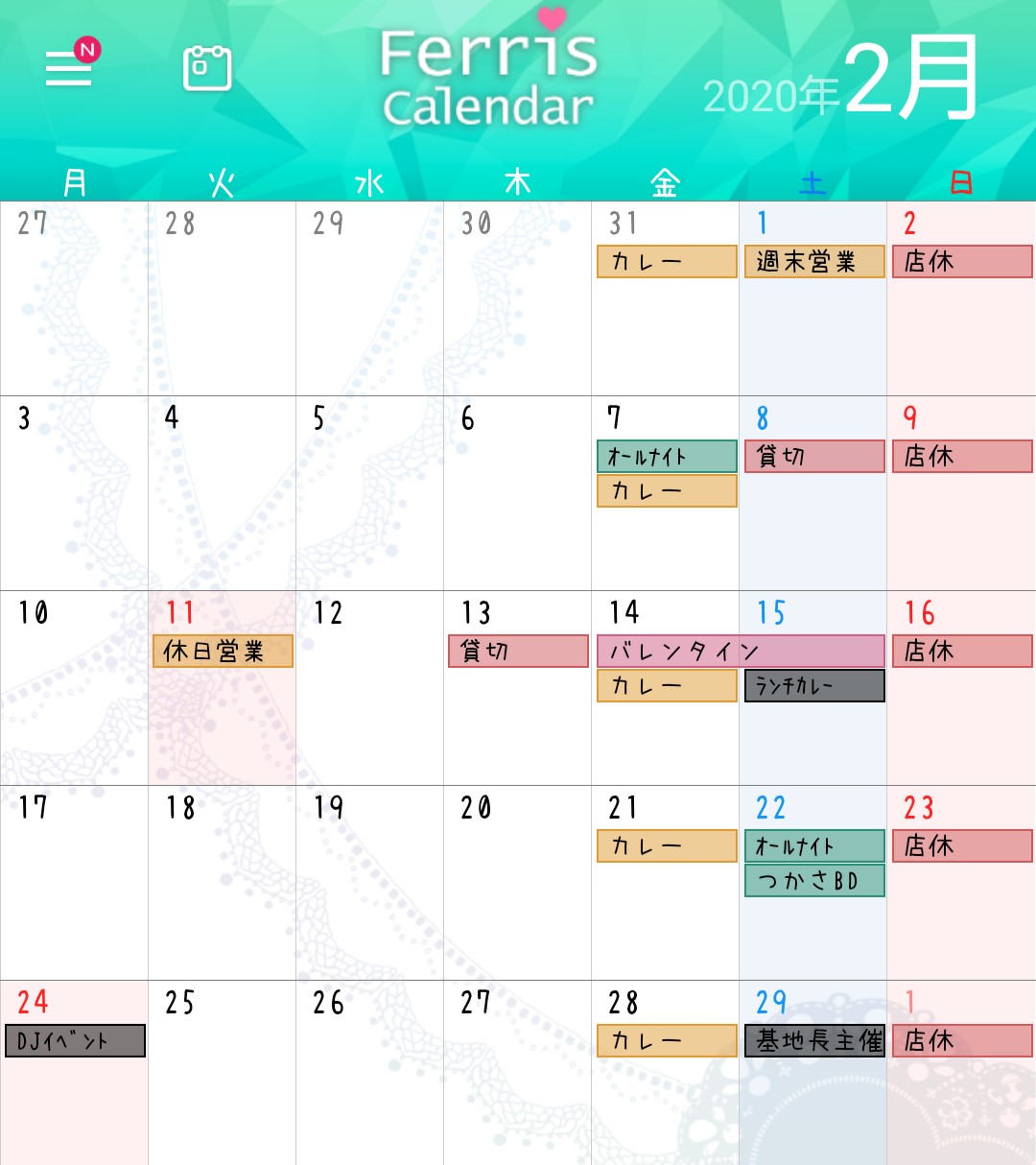Image resolution: width=1036 pixels, height=1165 pixels.
Task: Open カレー event on February 21
Action: [667, 846]
